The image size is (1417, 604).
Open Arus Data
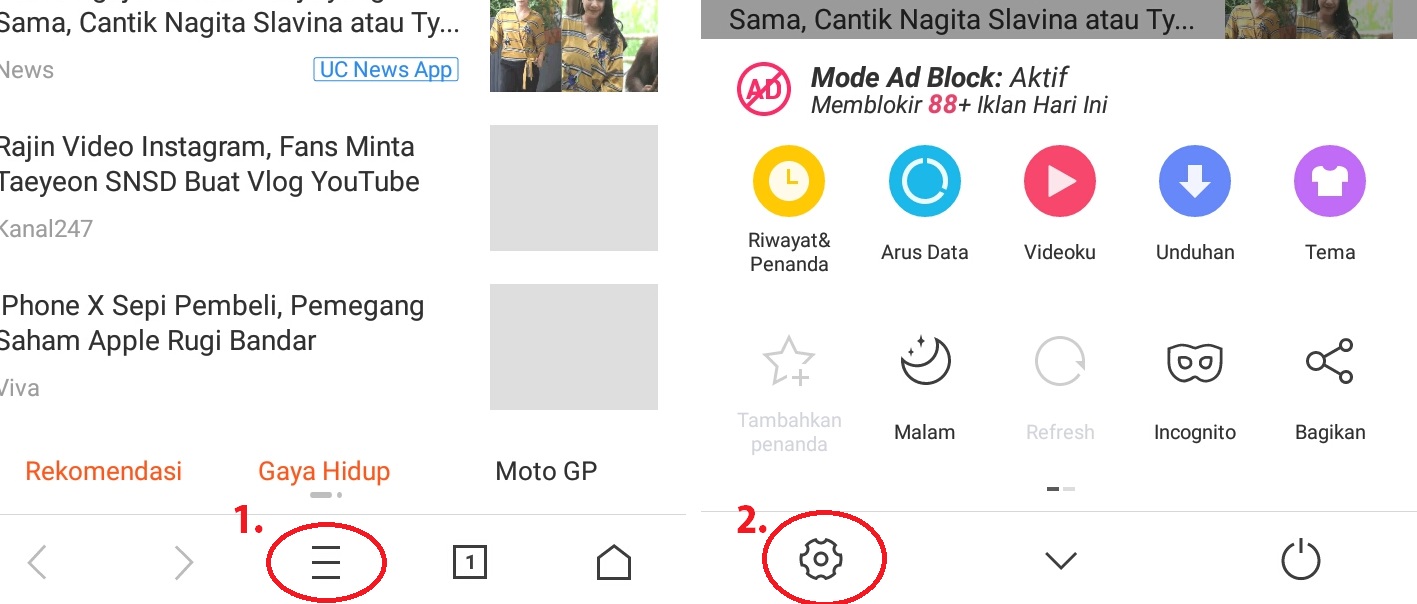tap(924, 182)
